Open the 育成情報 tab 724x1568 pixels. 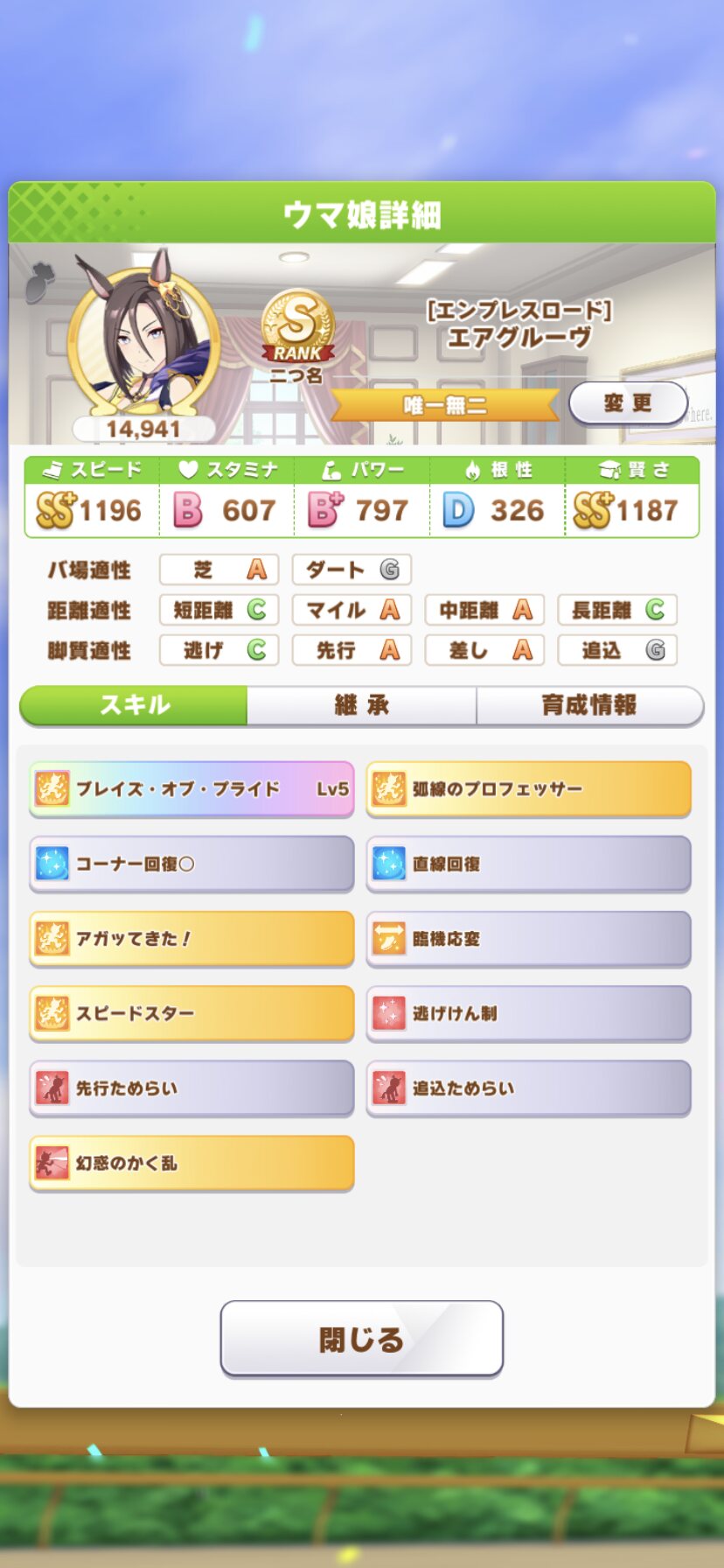point(589,705)
